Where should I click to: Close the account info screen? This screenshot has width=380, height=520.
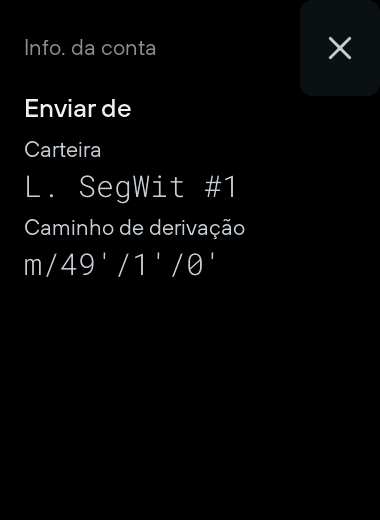pos(340,48)
